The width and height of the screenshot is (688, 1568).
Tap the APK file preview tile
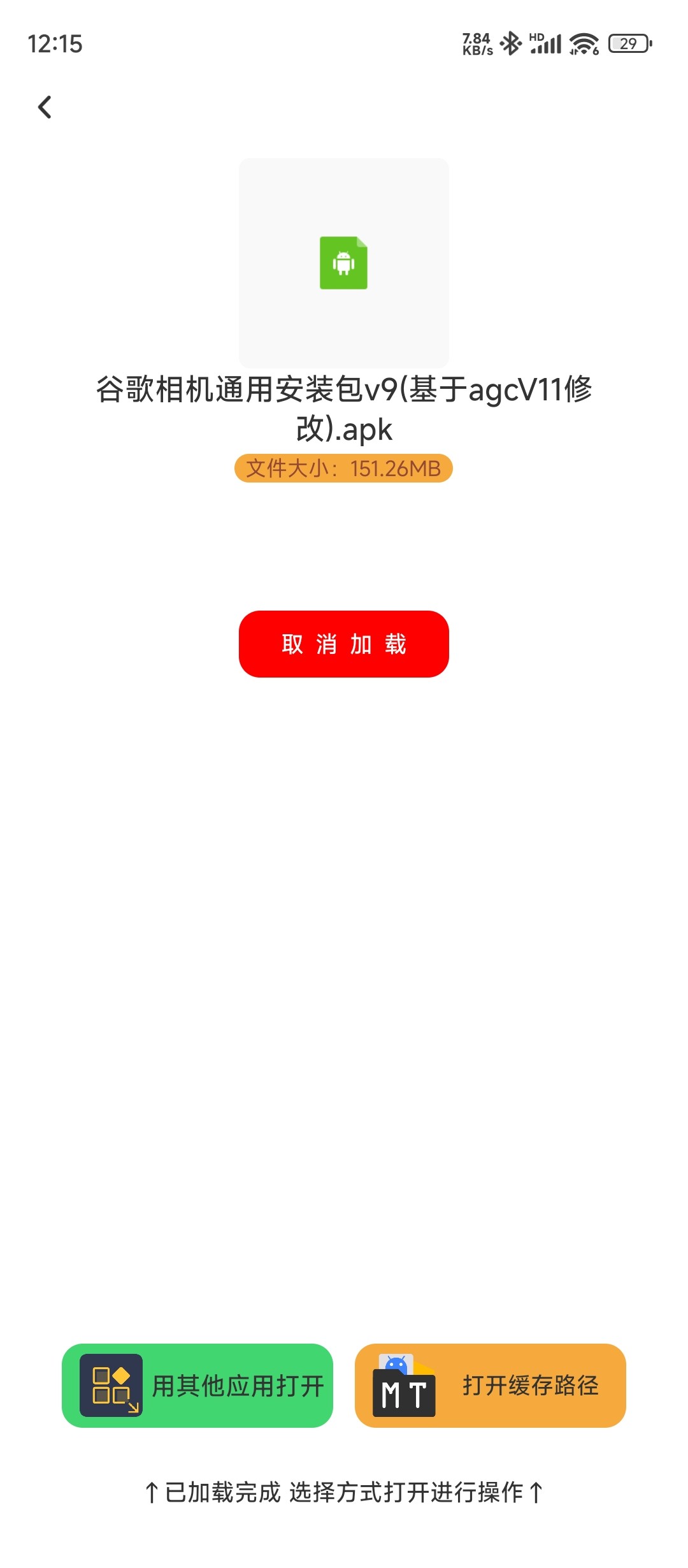coord(344,263)
